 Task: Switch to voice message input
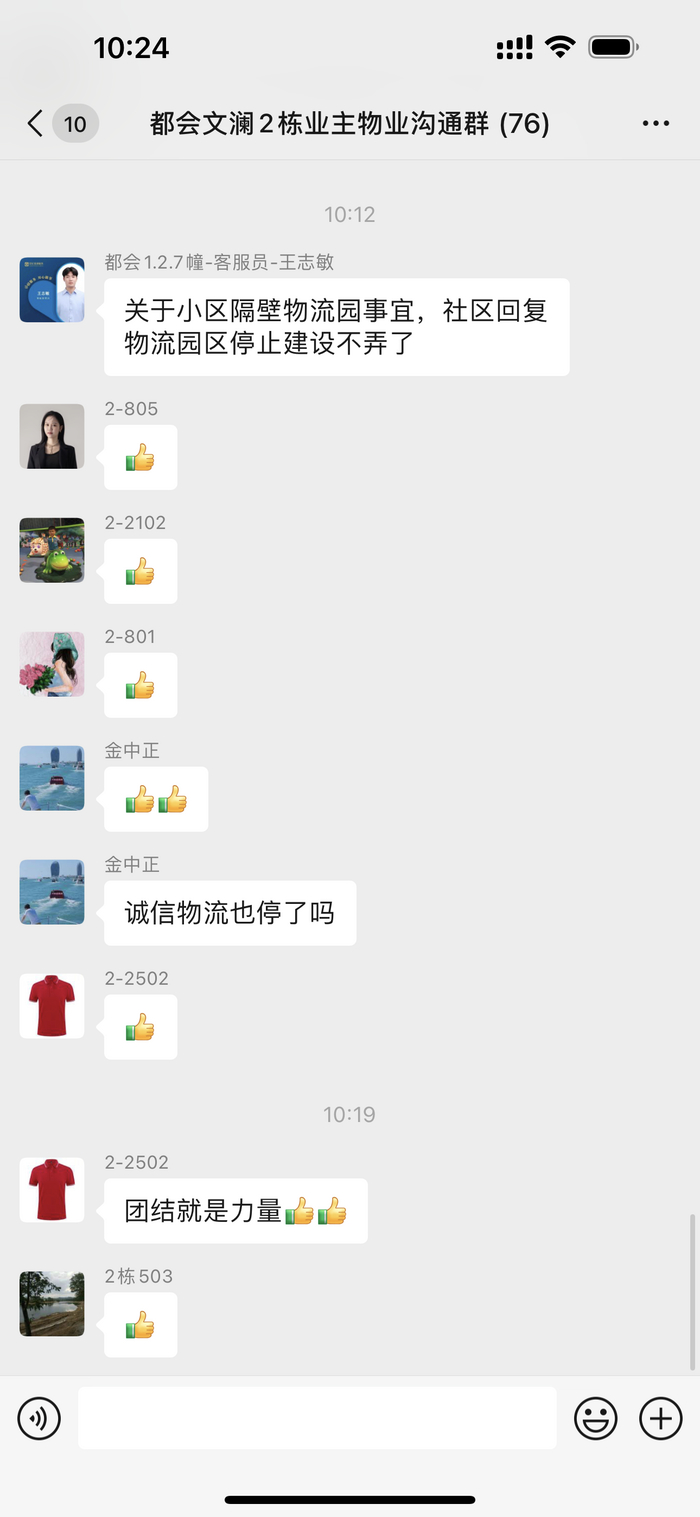tap(39, 1418)
